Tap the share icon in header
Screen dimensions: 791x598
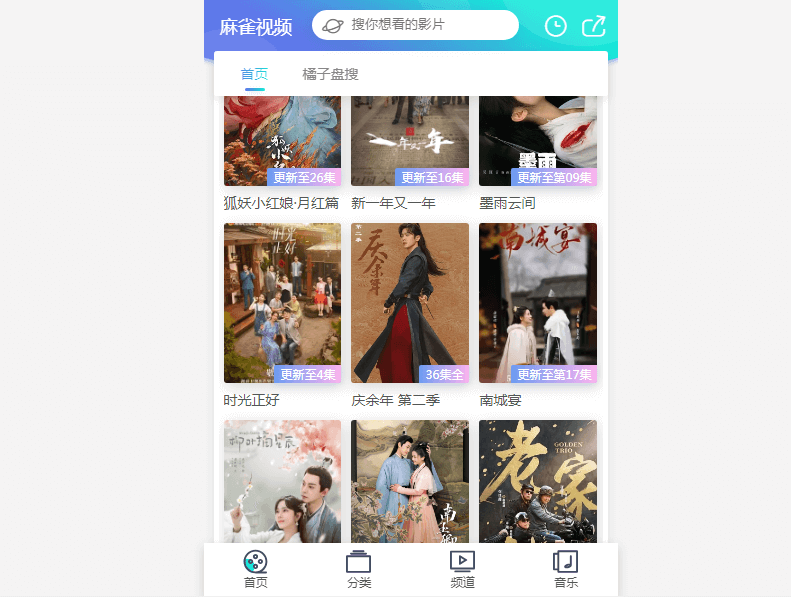pos(594,26)
